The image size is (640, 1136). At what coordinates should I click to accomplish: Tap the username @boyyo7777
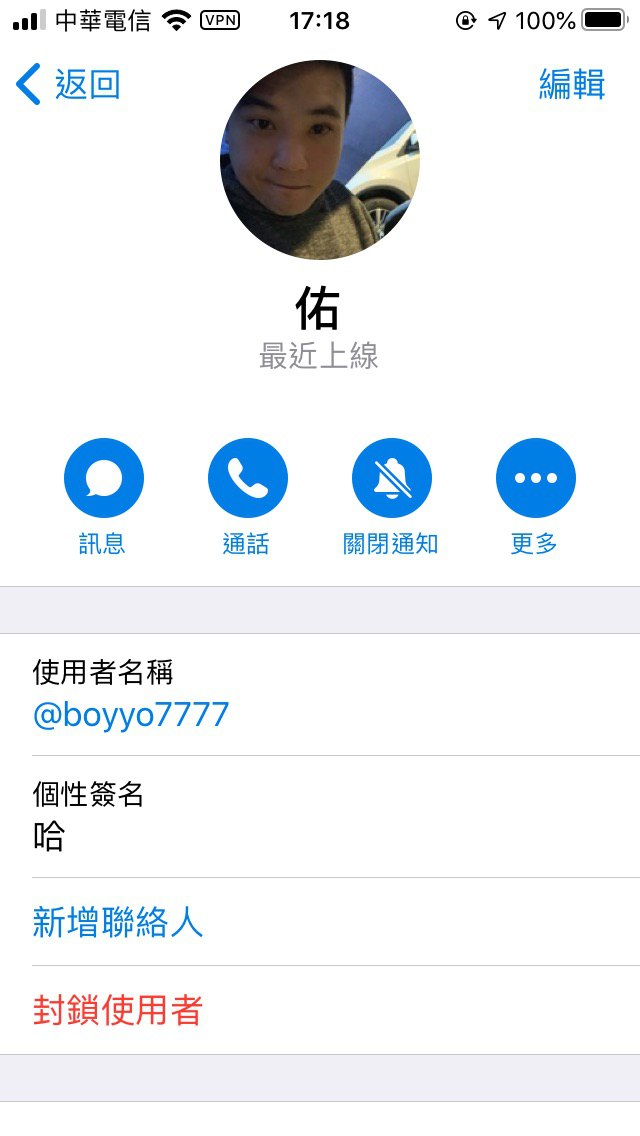[x=131, y=715]
